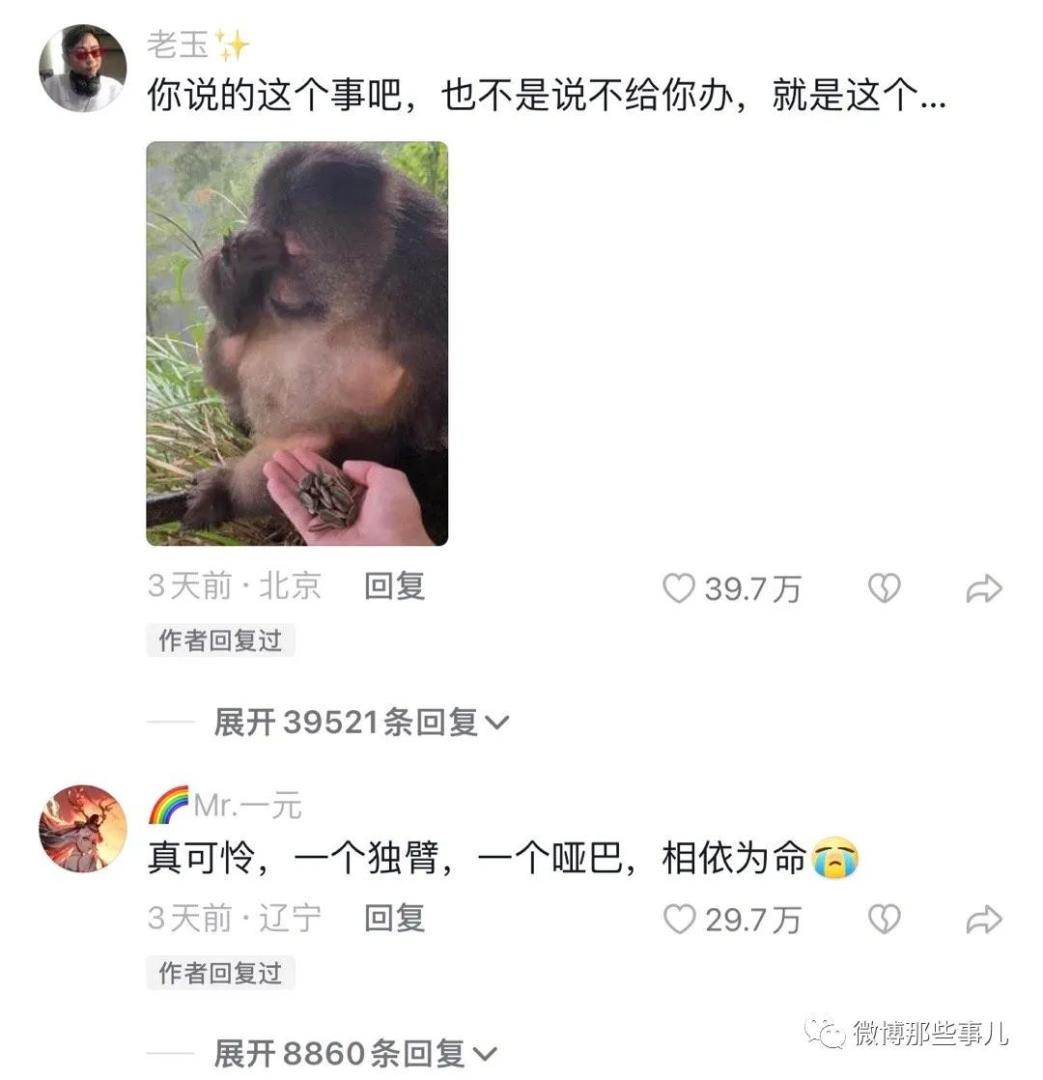This screenshot has width=1043, height=1080.
Task: Reply to Mr.一元's comment
Action: (x=394, y=917)
